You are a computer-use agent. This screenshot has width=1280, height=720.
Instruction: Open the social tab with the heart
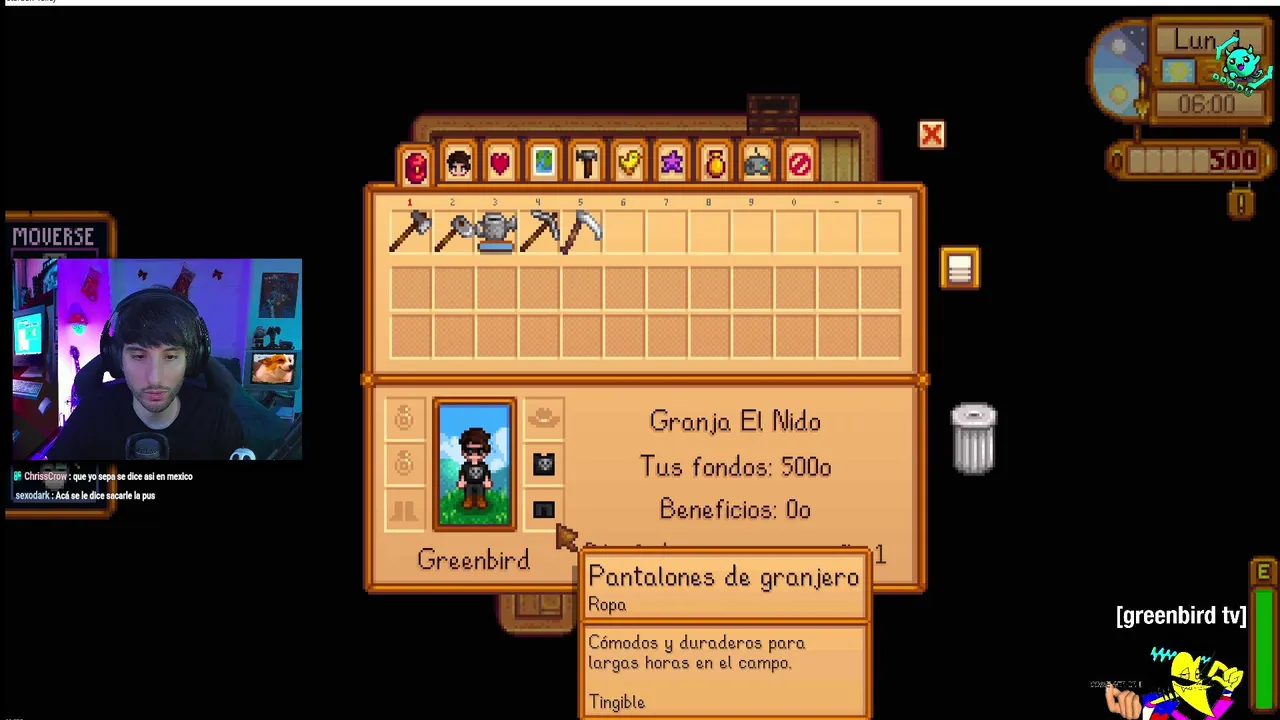(500, 163)
